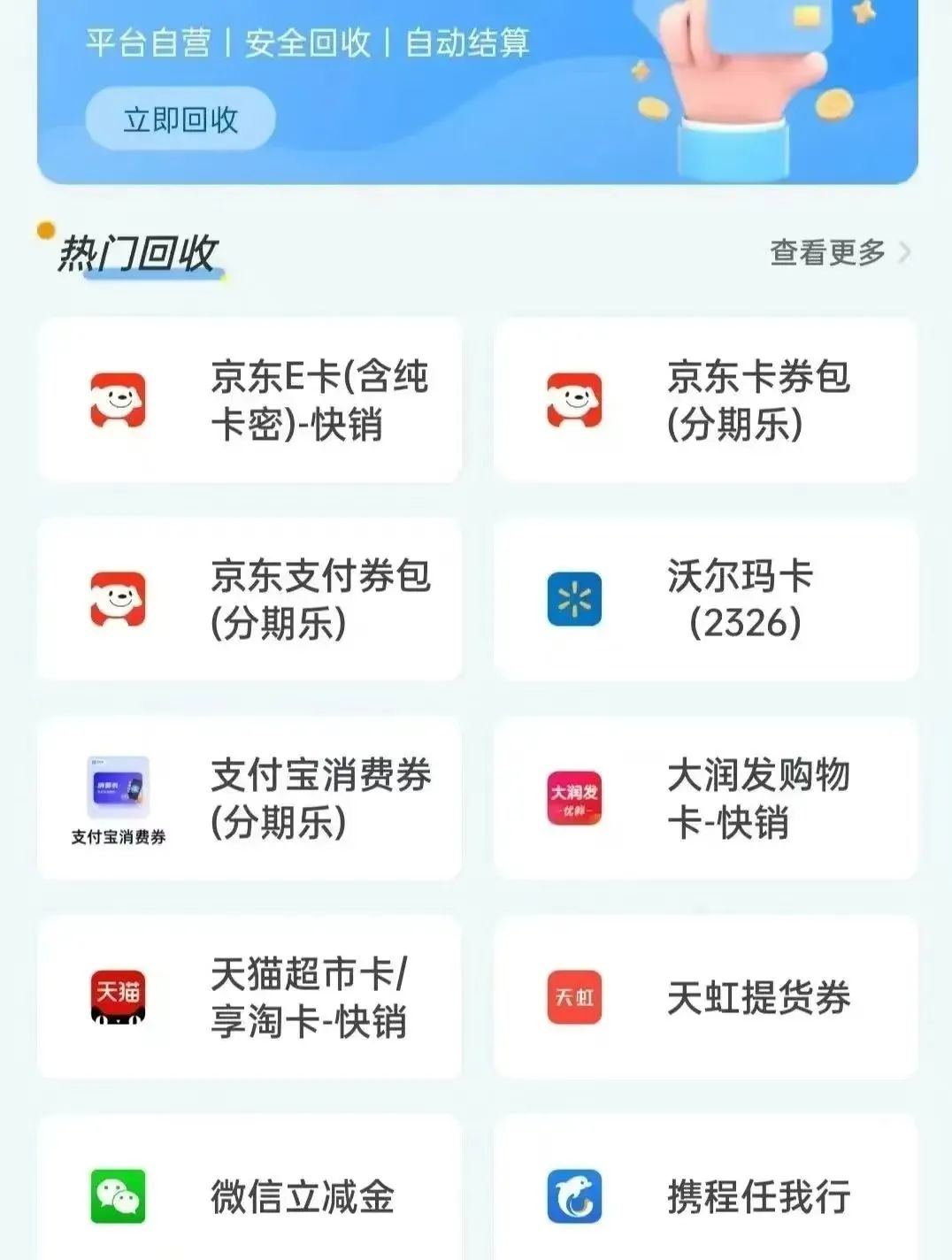Select 京东卡券包(分期乐)

pos(705,400)
